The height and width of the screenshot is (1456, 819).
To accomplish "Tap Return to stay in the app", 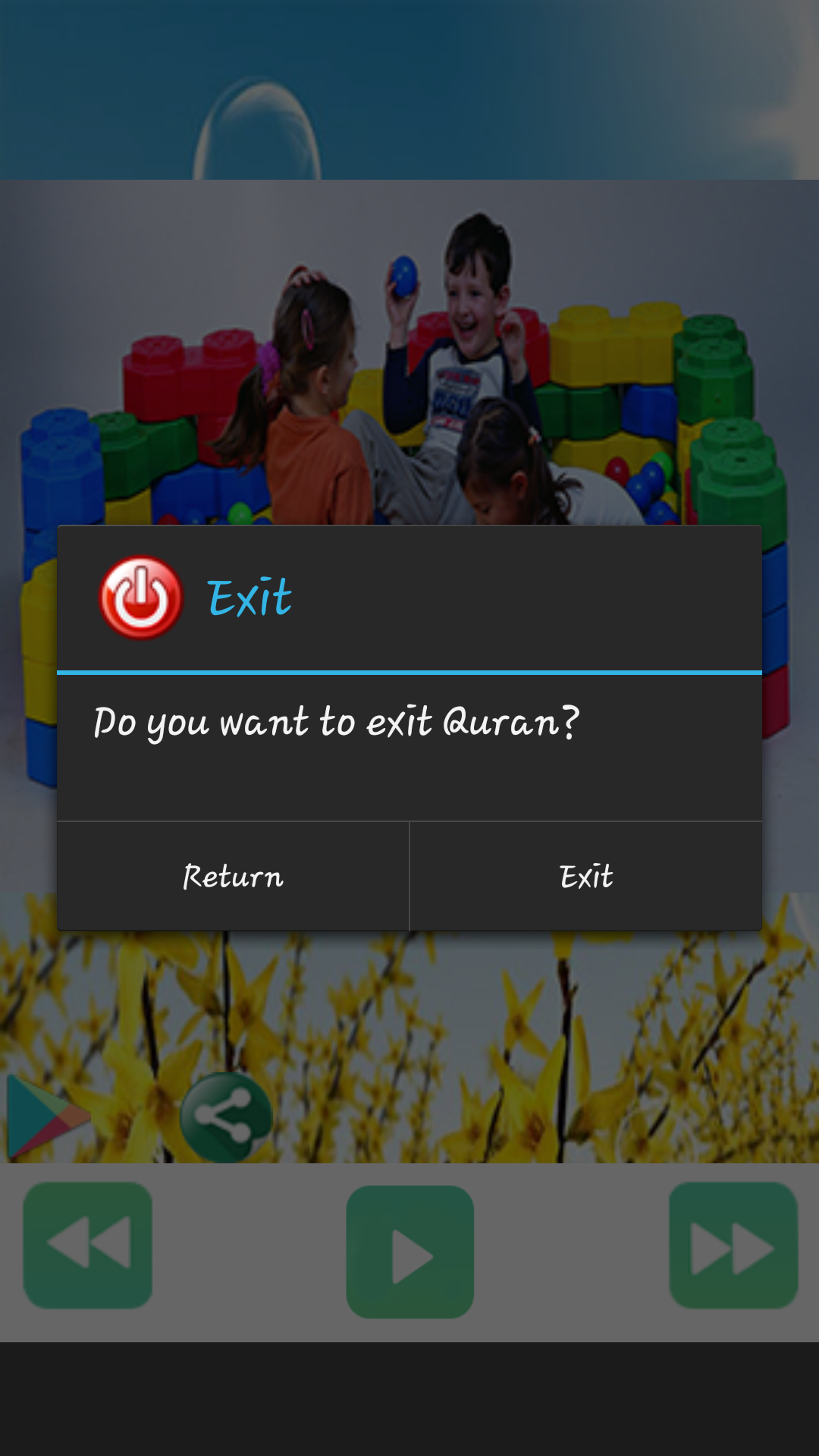I will click(x=233, y=877).
